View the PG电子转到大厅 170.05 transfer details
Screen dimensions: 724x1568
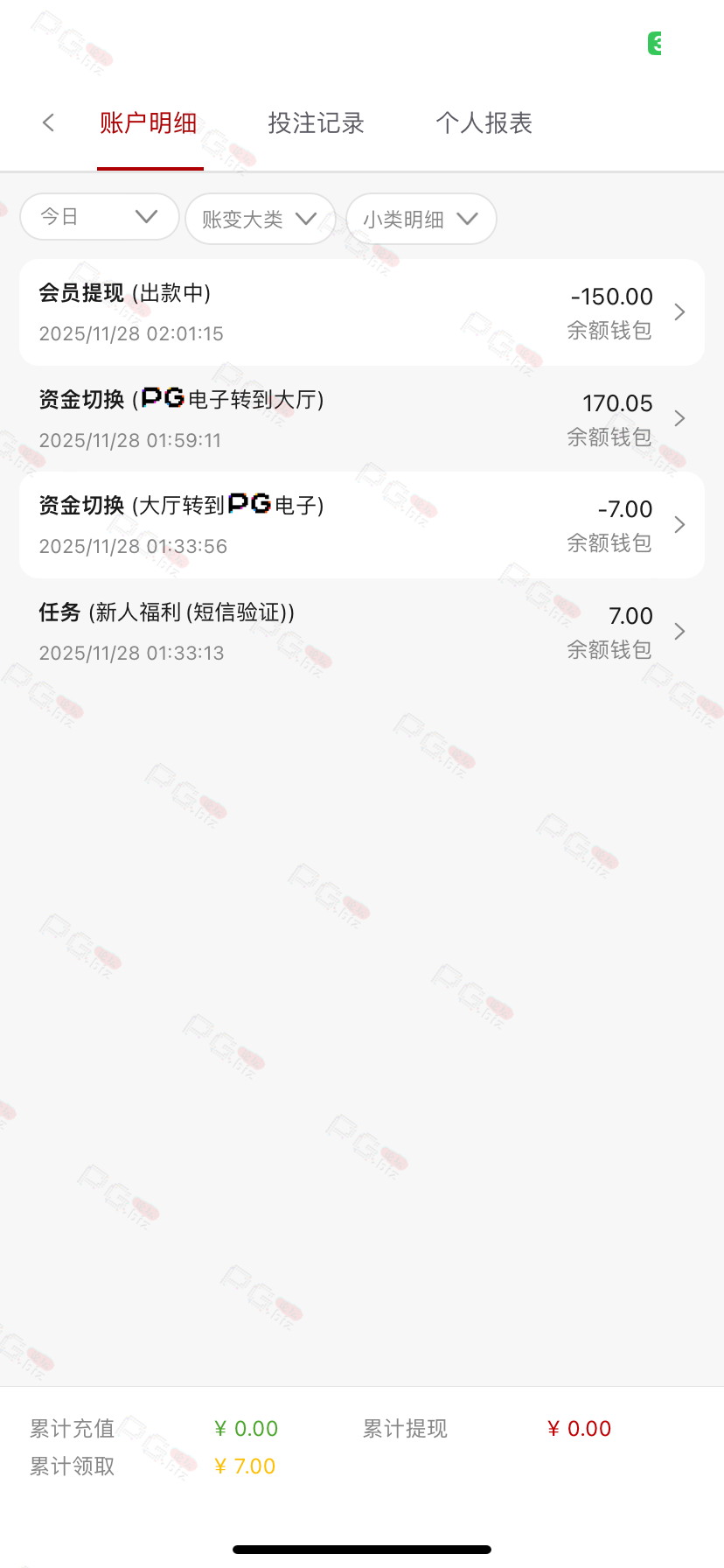click(x=361, y=418)
